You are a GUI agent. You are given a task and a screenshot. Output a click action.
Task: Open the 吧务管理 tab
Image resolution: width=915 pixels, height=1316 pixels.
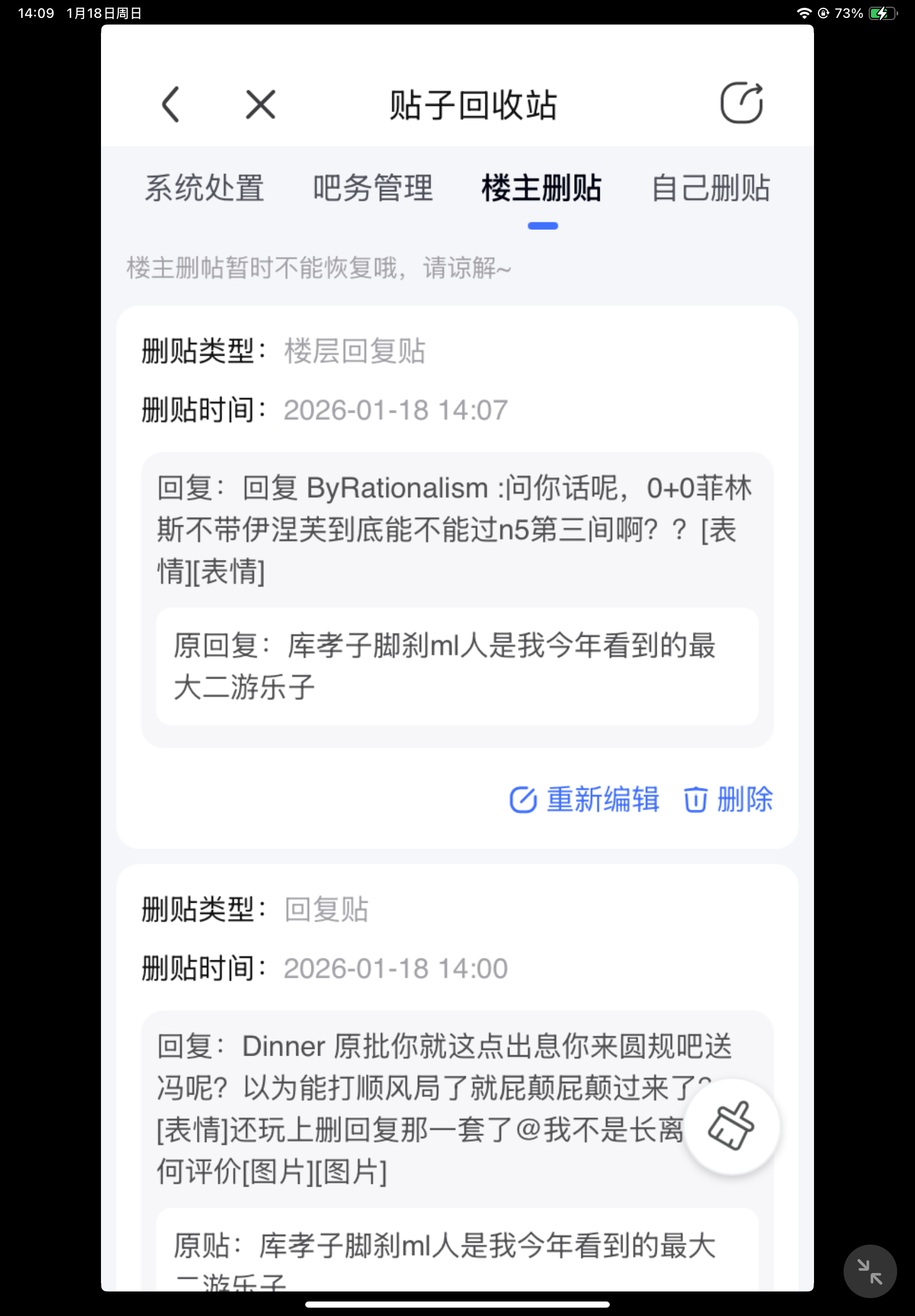tap(373, 188)
